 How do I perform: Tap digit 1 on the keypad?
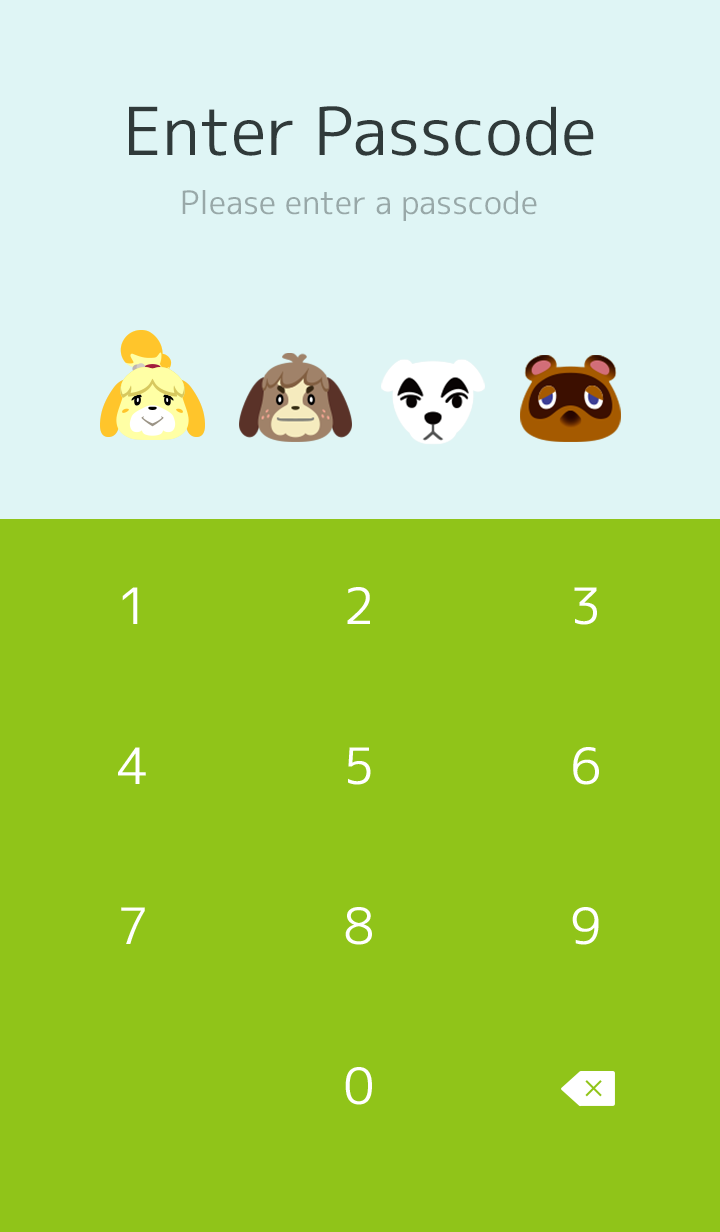(132, 606)
